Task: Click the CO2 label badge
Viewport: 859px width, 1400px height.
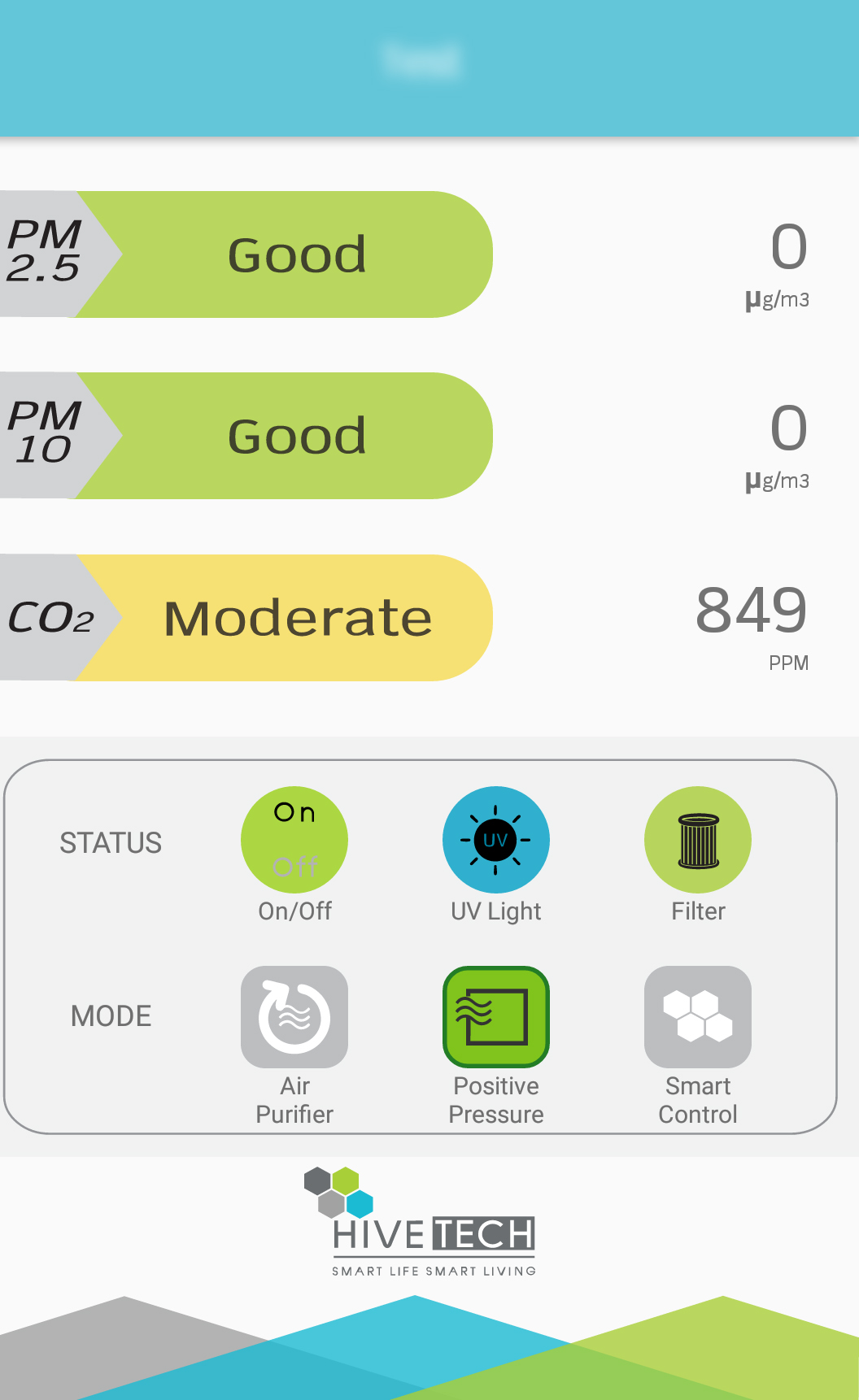Action: pos(49,616)
